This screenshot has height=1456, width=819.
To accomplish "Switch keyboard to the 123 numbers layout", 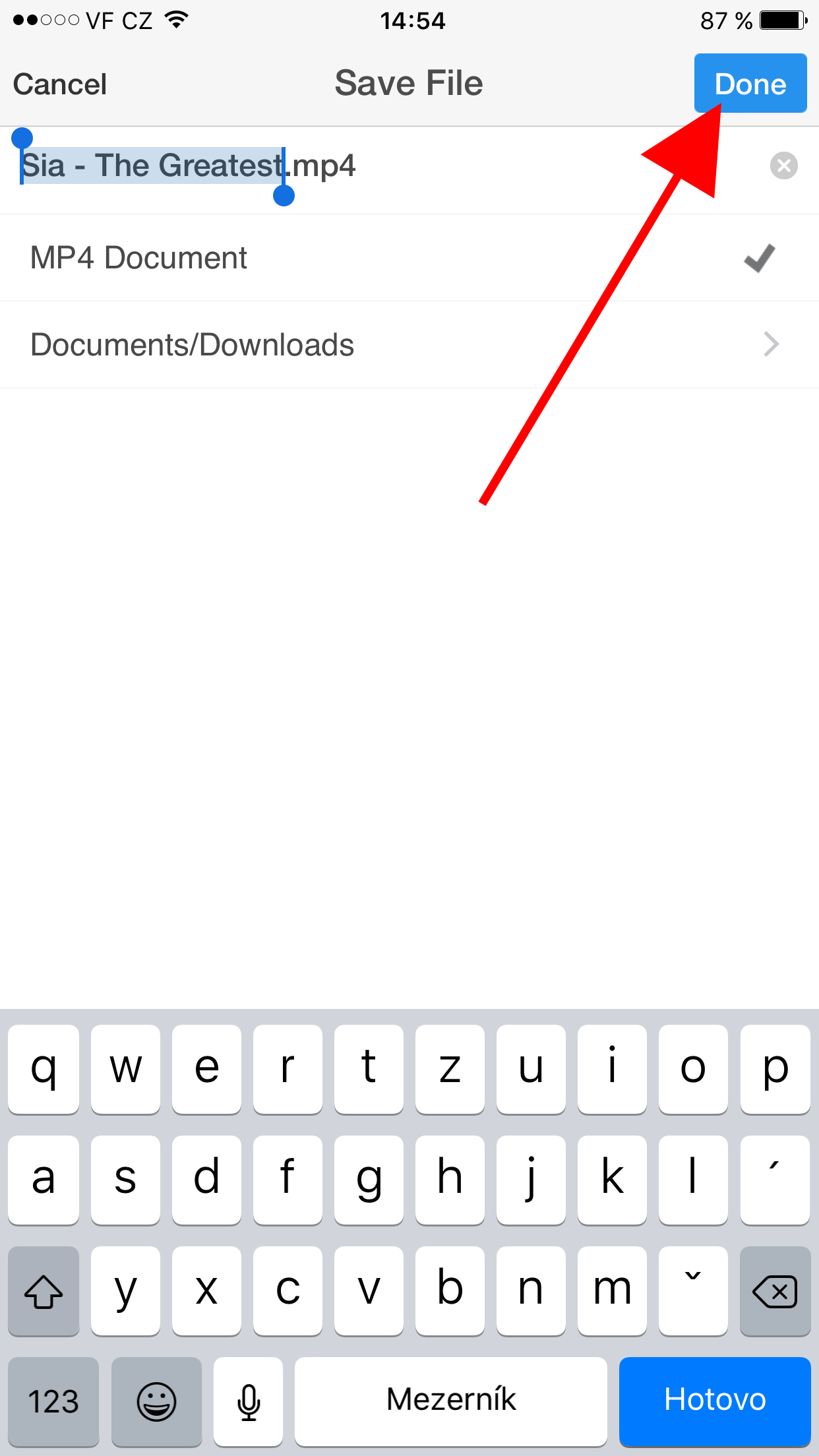I will [53, 1400].
